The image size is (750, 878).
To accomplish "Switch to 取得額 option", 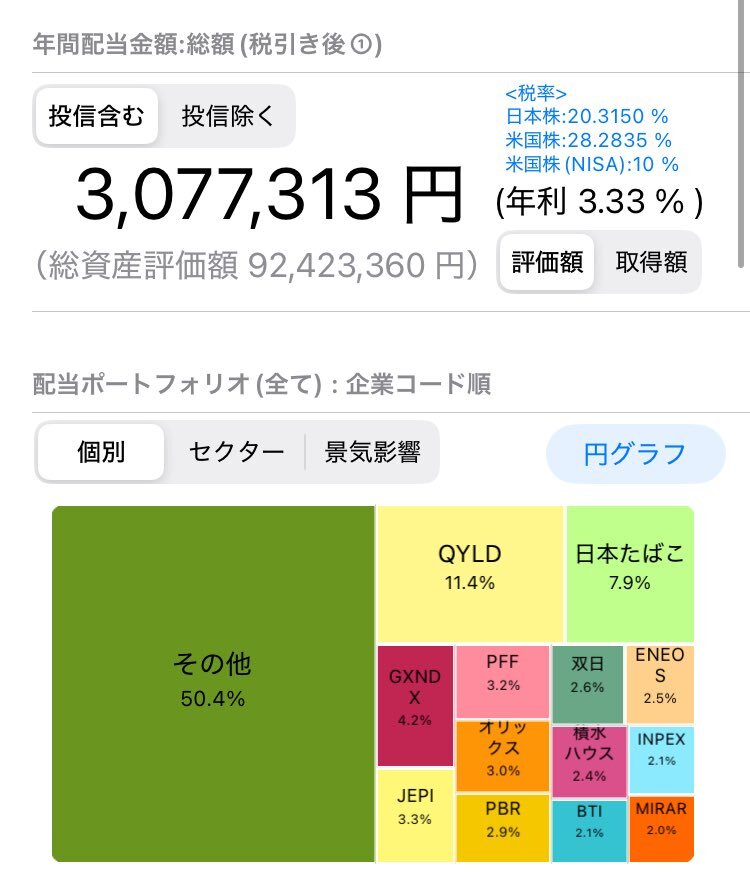I will pos(650,262).
